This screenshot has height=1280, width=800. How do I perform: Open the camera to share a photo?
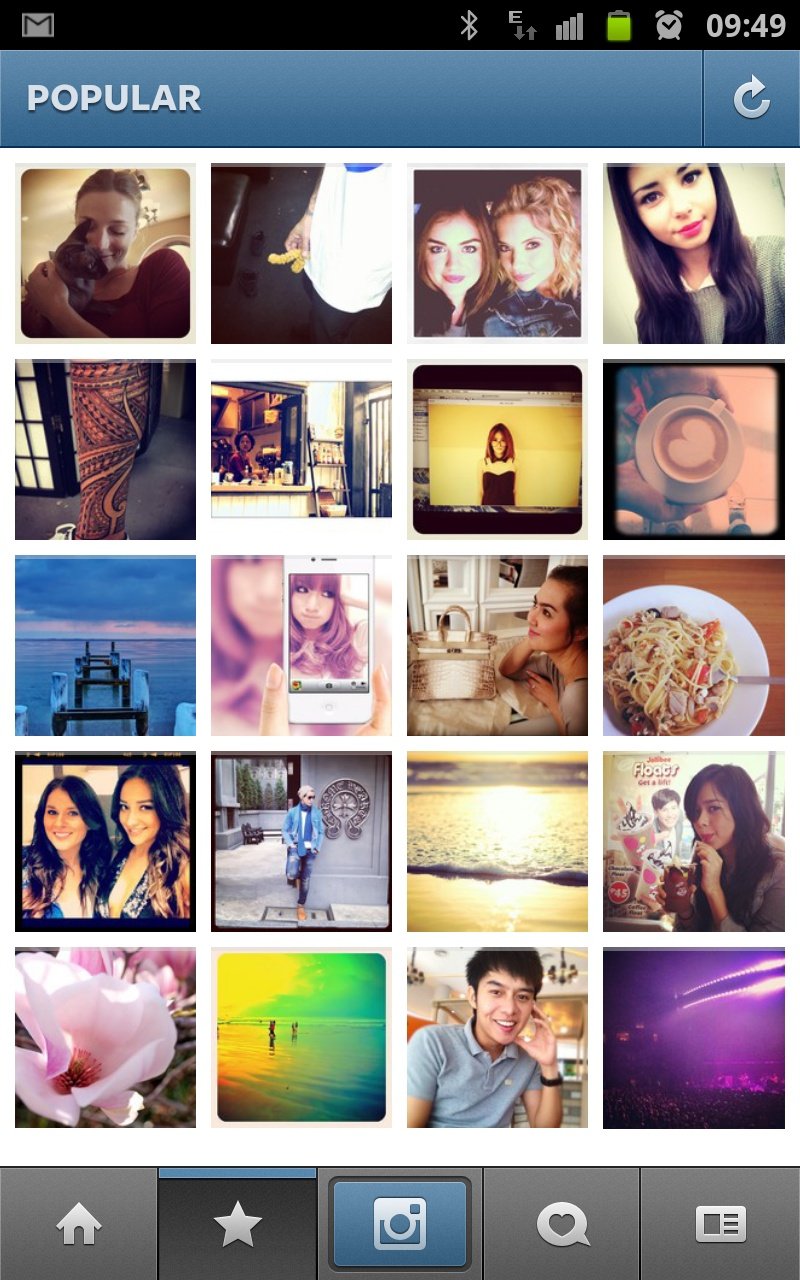coord(400,1224)
